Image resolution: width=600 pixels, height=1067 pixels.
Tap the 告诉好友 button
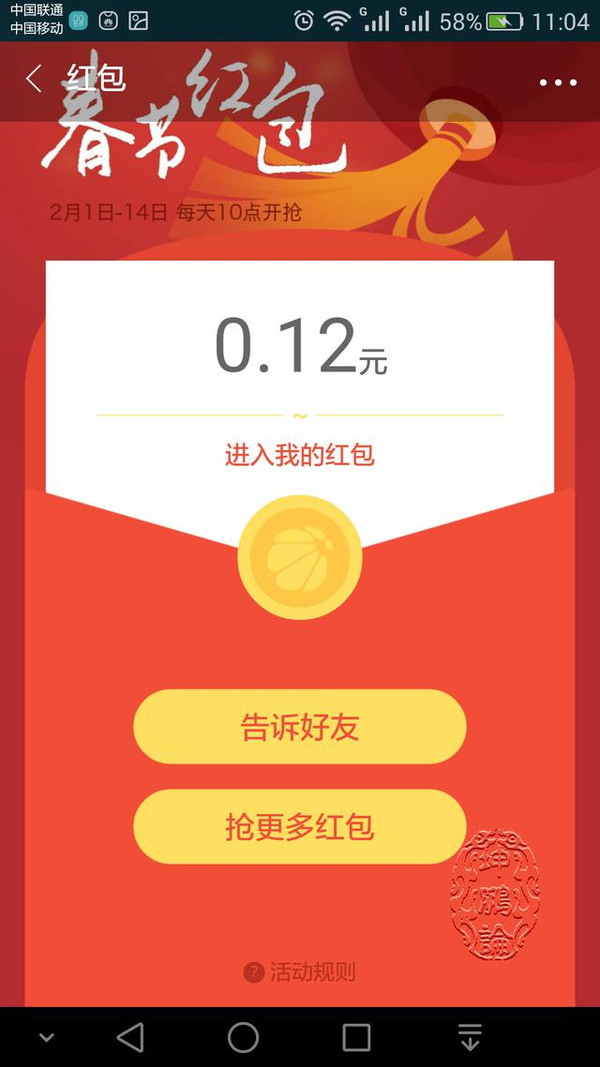299,727
